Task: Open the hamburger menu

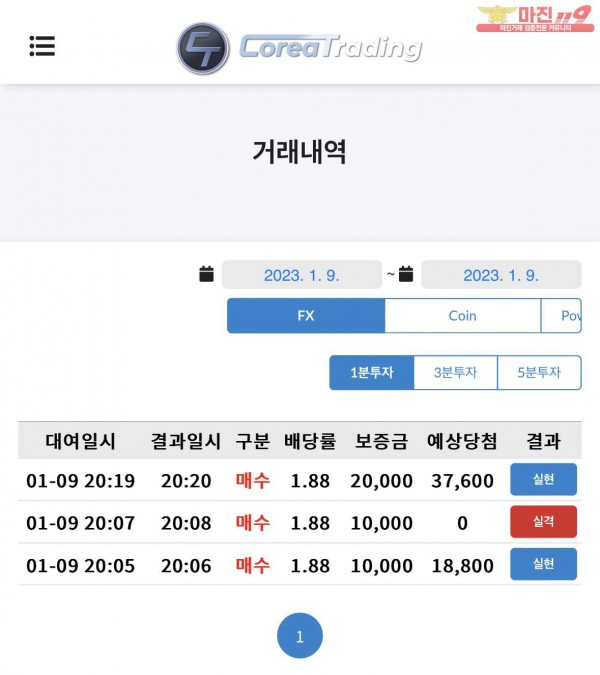Action: (42, 46)
